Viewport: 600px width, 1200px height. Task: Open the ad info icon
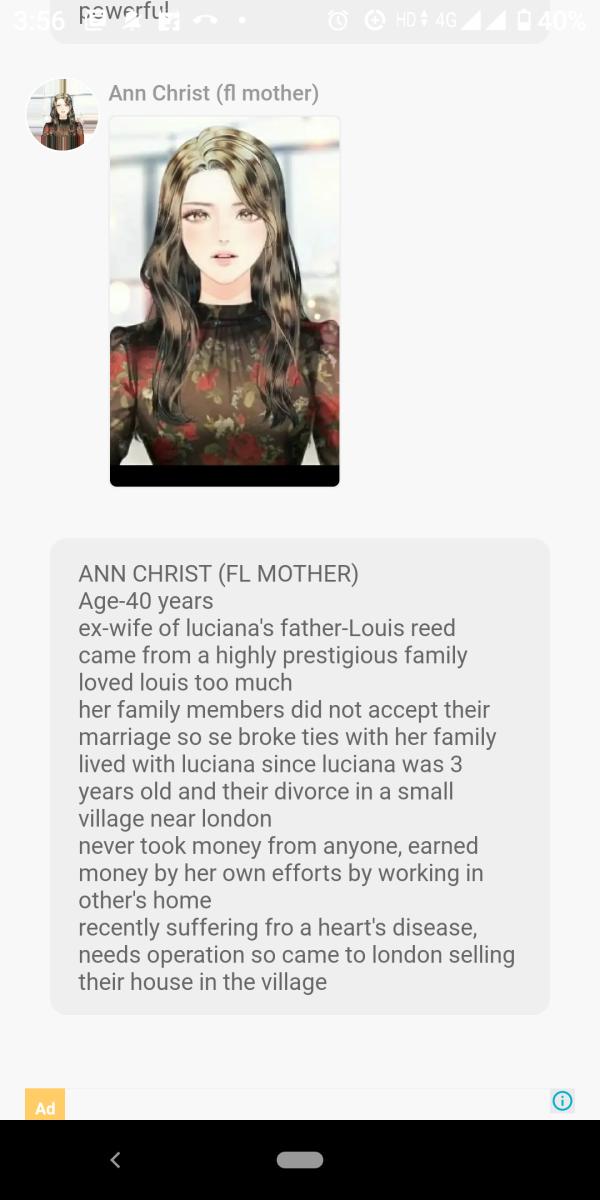click(x=562, y=1101)
